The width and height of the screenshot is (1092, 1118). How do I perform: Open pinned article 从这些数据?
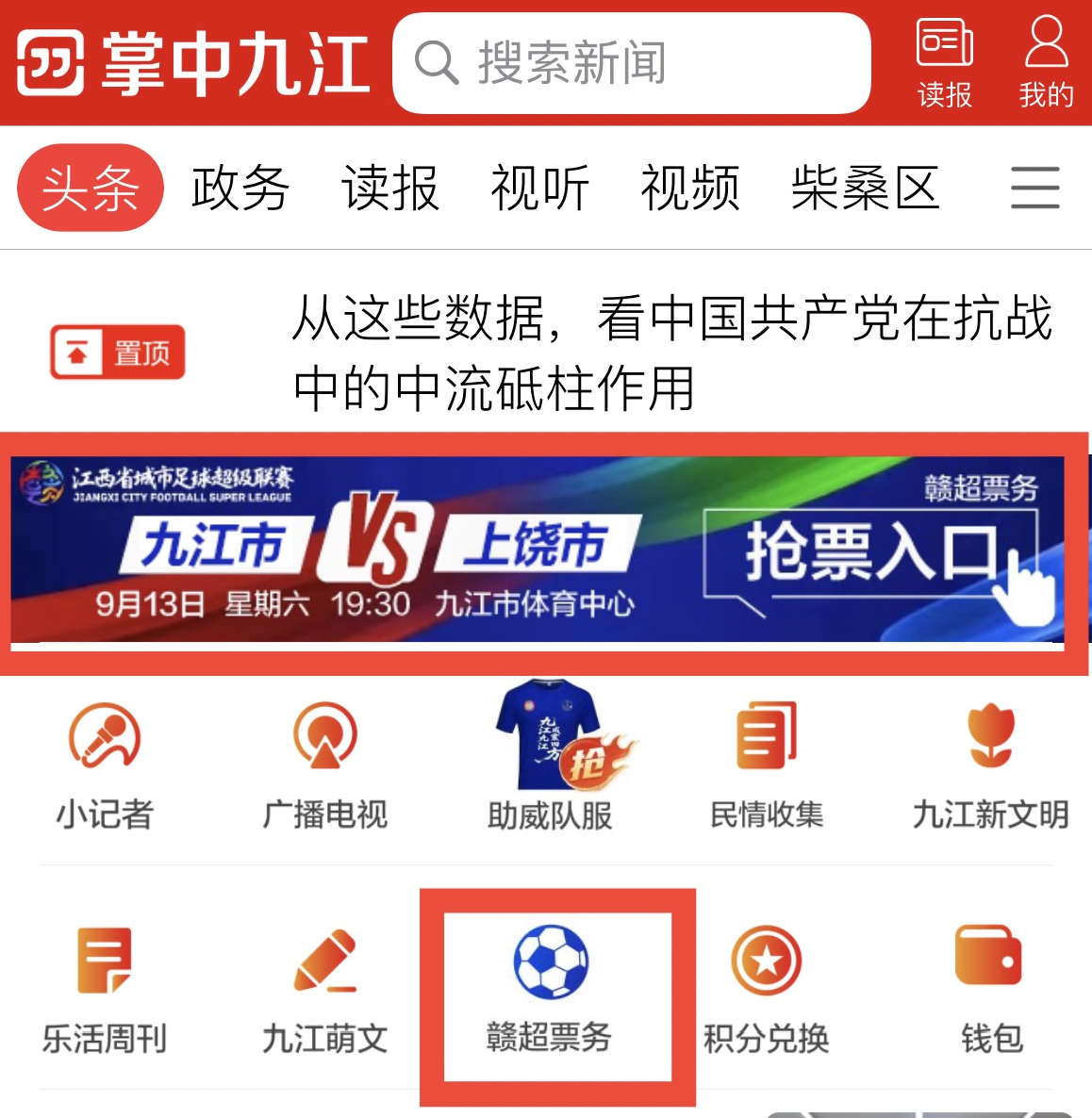(x=670, y=353)
